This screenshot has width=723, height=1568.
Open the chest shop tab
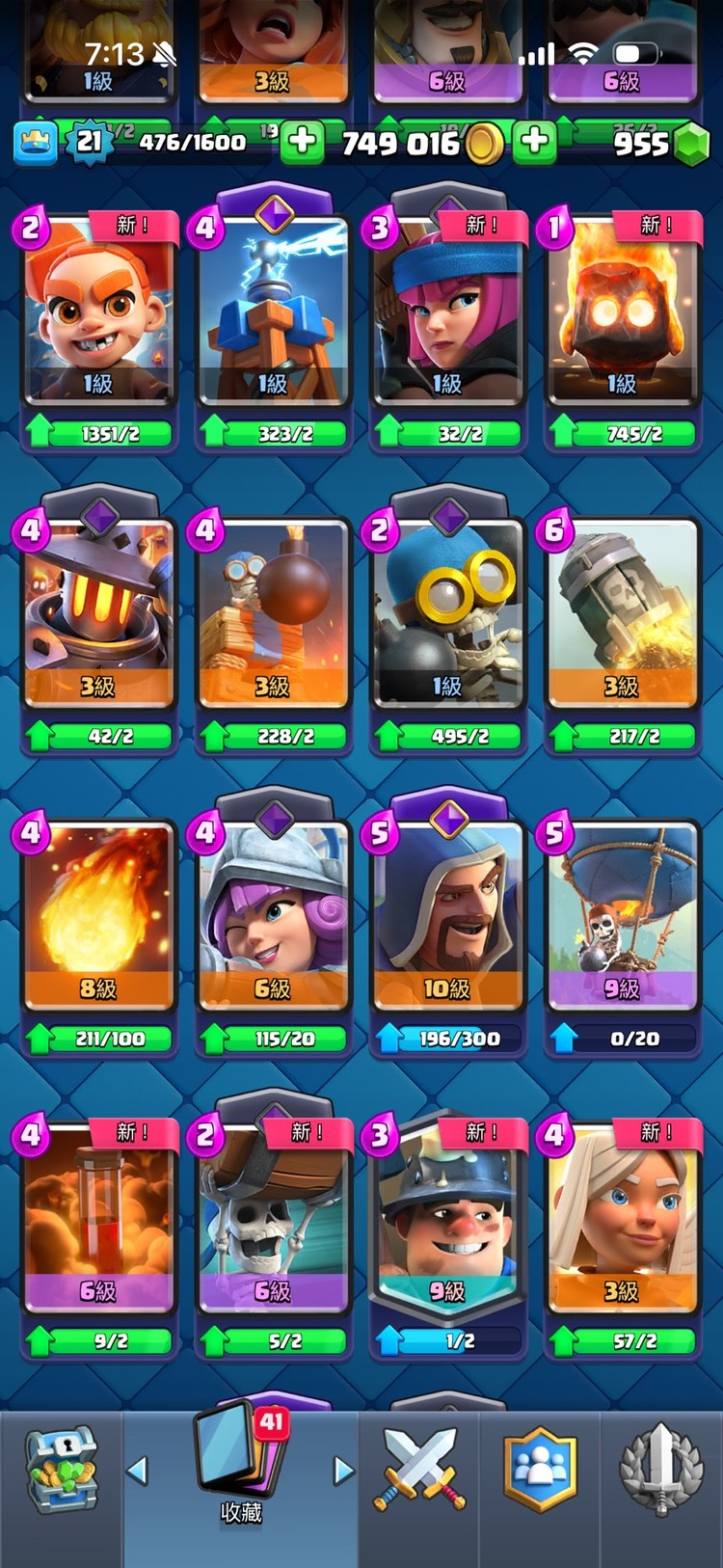(x=61, y=1471)
